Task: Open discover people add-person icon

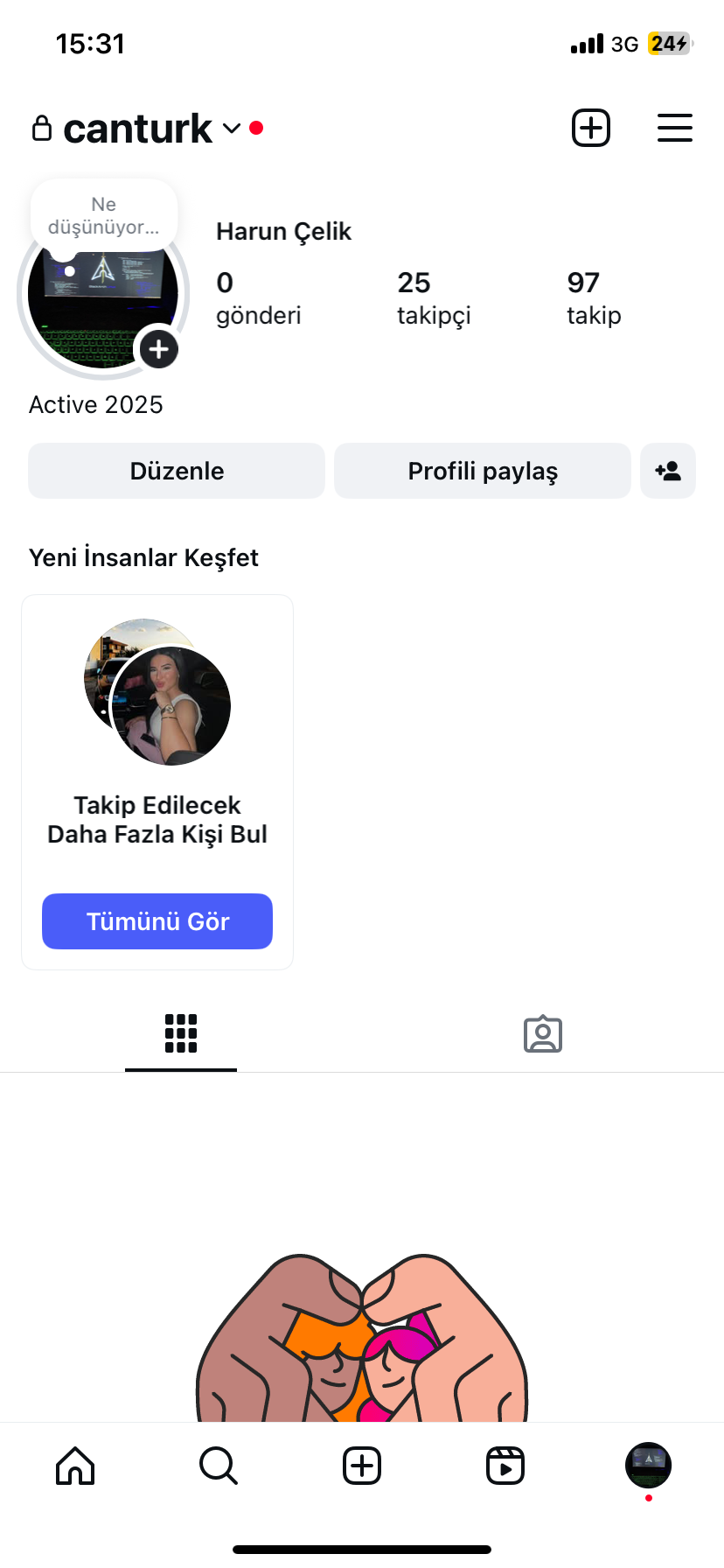Action: [x=668, y=471]
